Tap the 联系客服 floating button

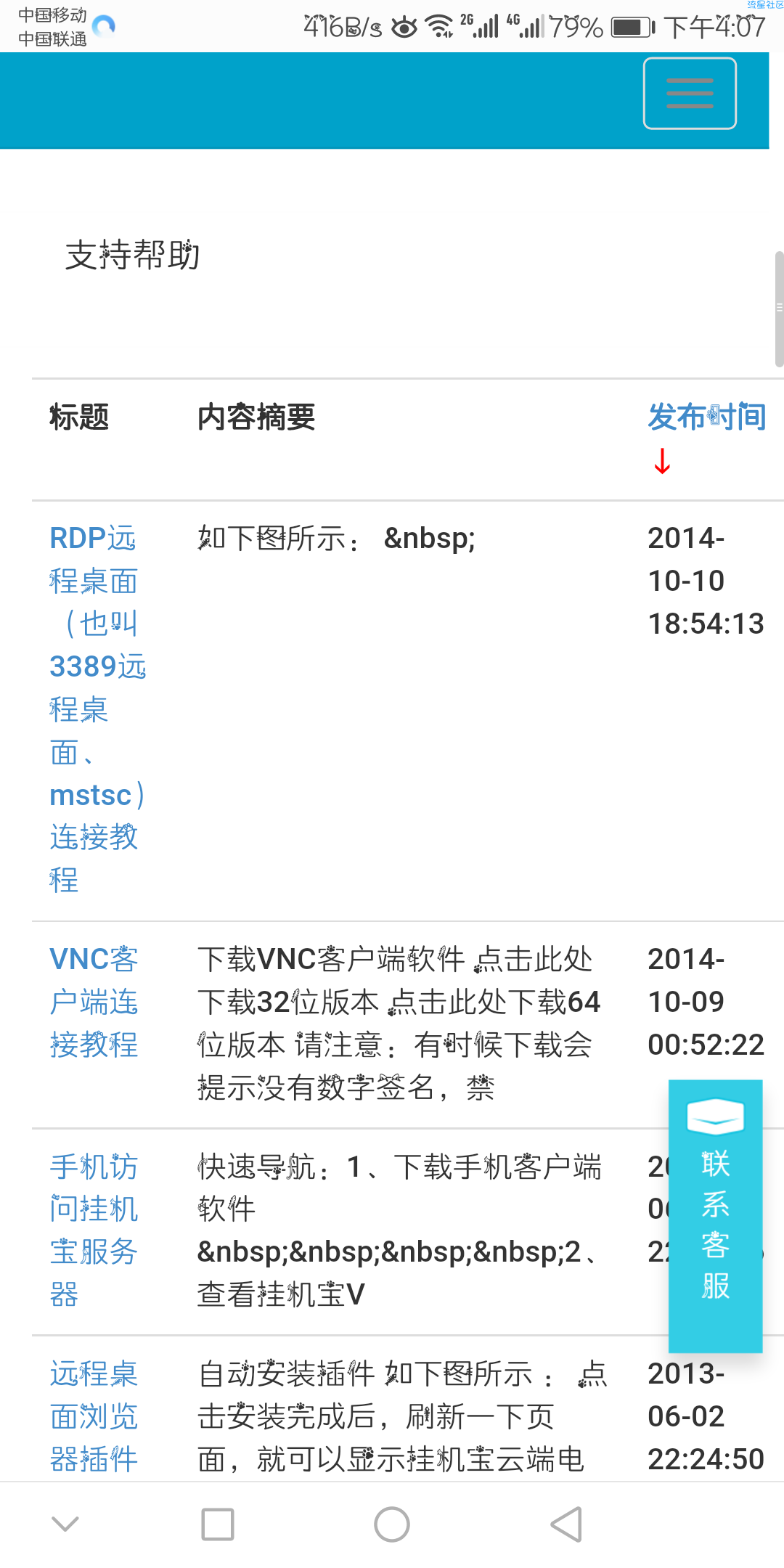tap(715, 1217)
